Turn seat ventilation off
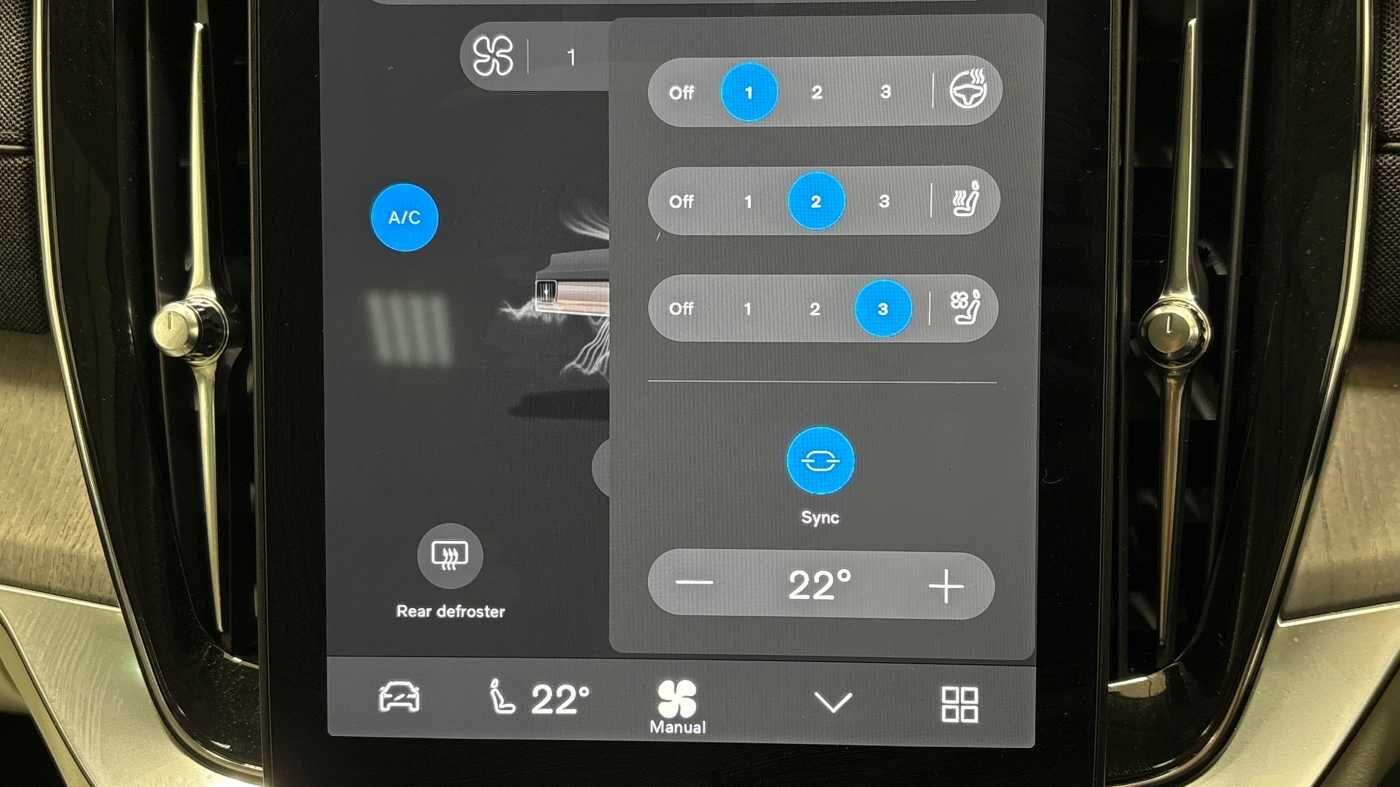The height and width of the screenshot is (787, 1400). [x=682, y=309]
